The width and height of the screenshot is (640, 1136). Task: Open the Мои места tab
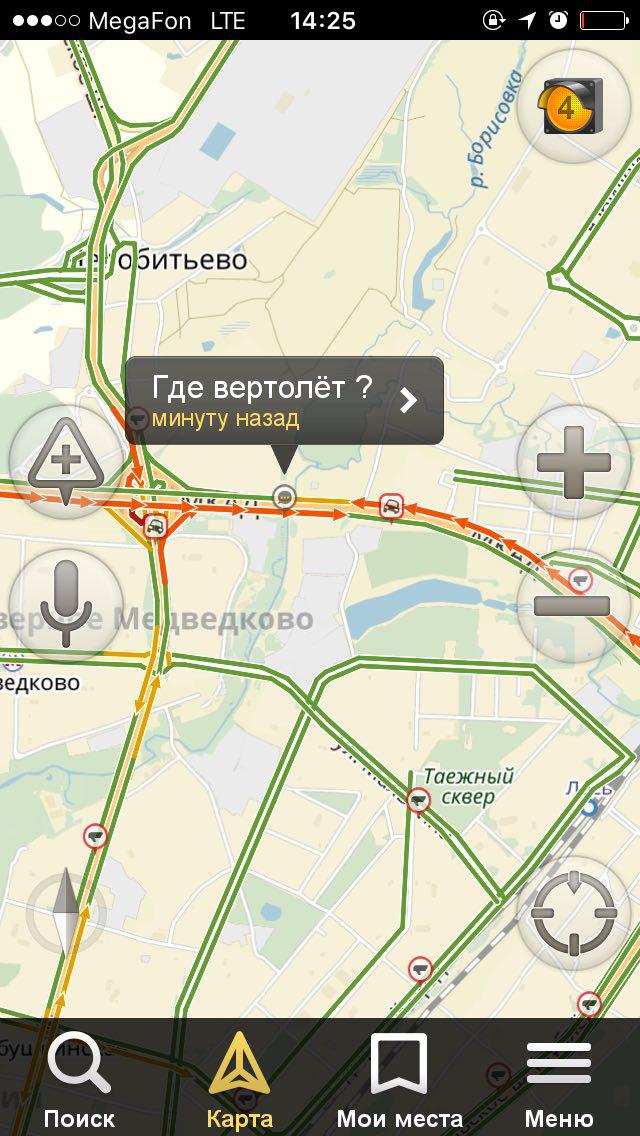[x=399, y=1080]
